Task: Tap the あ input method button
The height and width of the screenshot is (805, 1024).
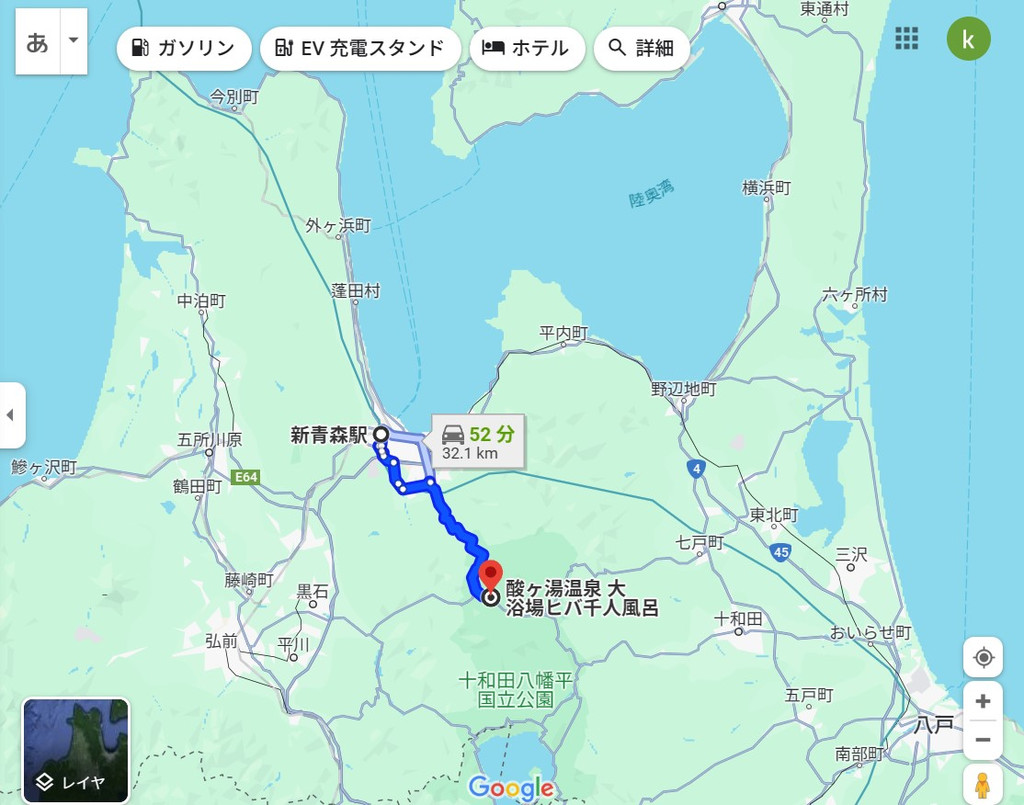Action: 38,42
